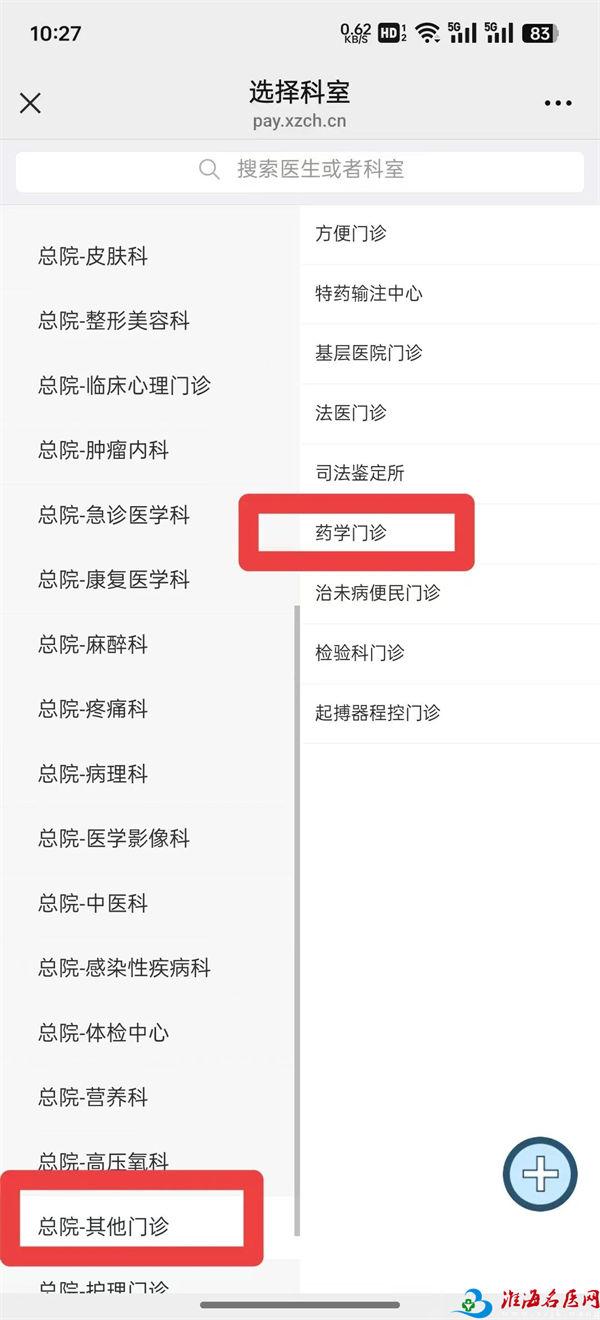Select 总院-皮肤科 department
This screenshot has width=600, height=1320.
[150, 257]
